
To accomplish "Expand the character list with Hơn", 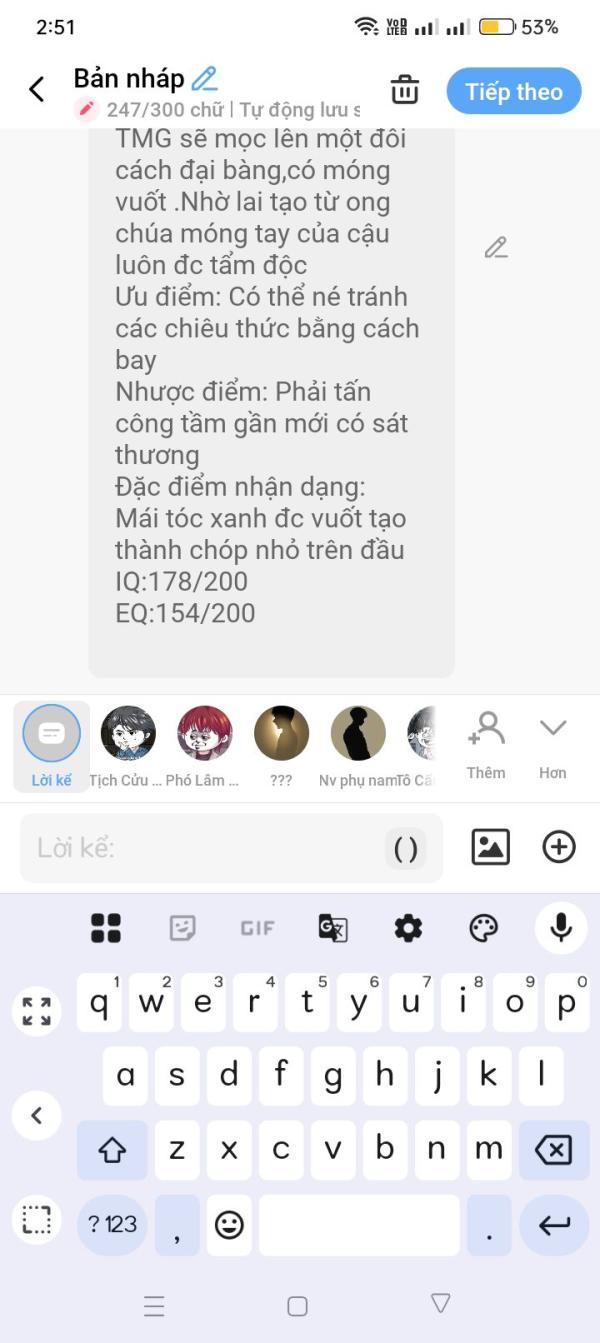I will coord(553,746).
